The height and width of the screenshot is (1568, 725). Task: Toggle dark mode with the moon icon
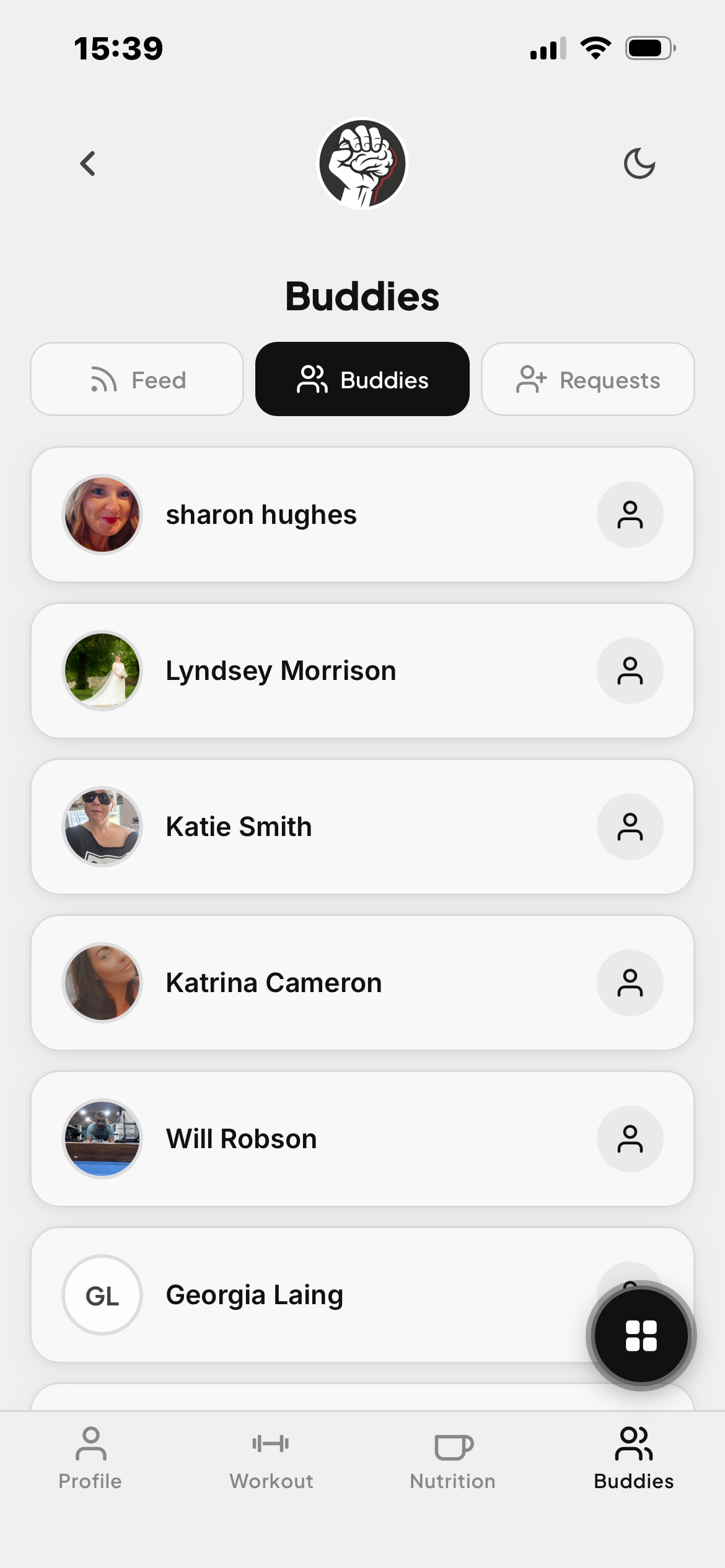(639, 163)
